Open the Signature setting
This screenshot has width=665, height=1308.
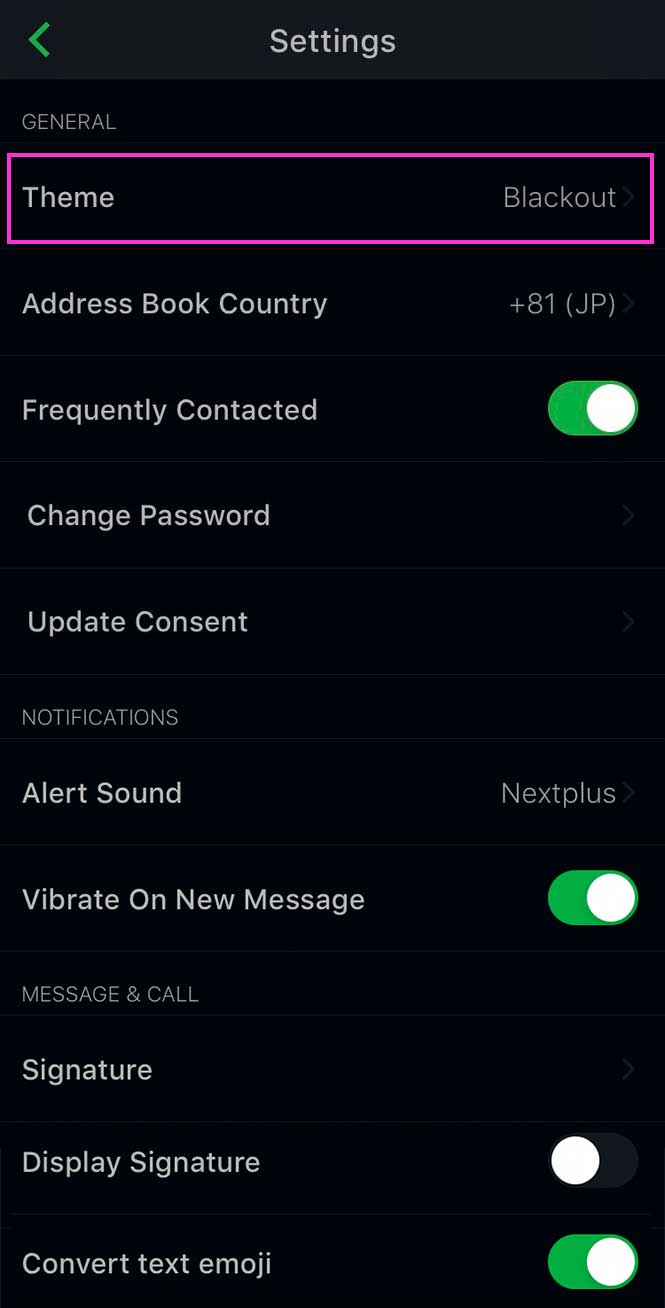pyautogui.click(x=330, y=1070)
